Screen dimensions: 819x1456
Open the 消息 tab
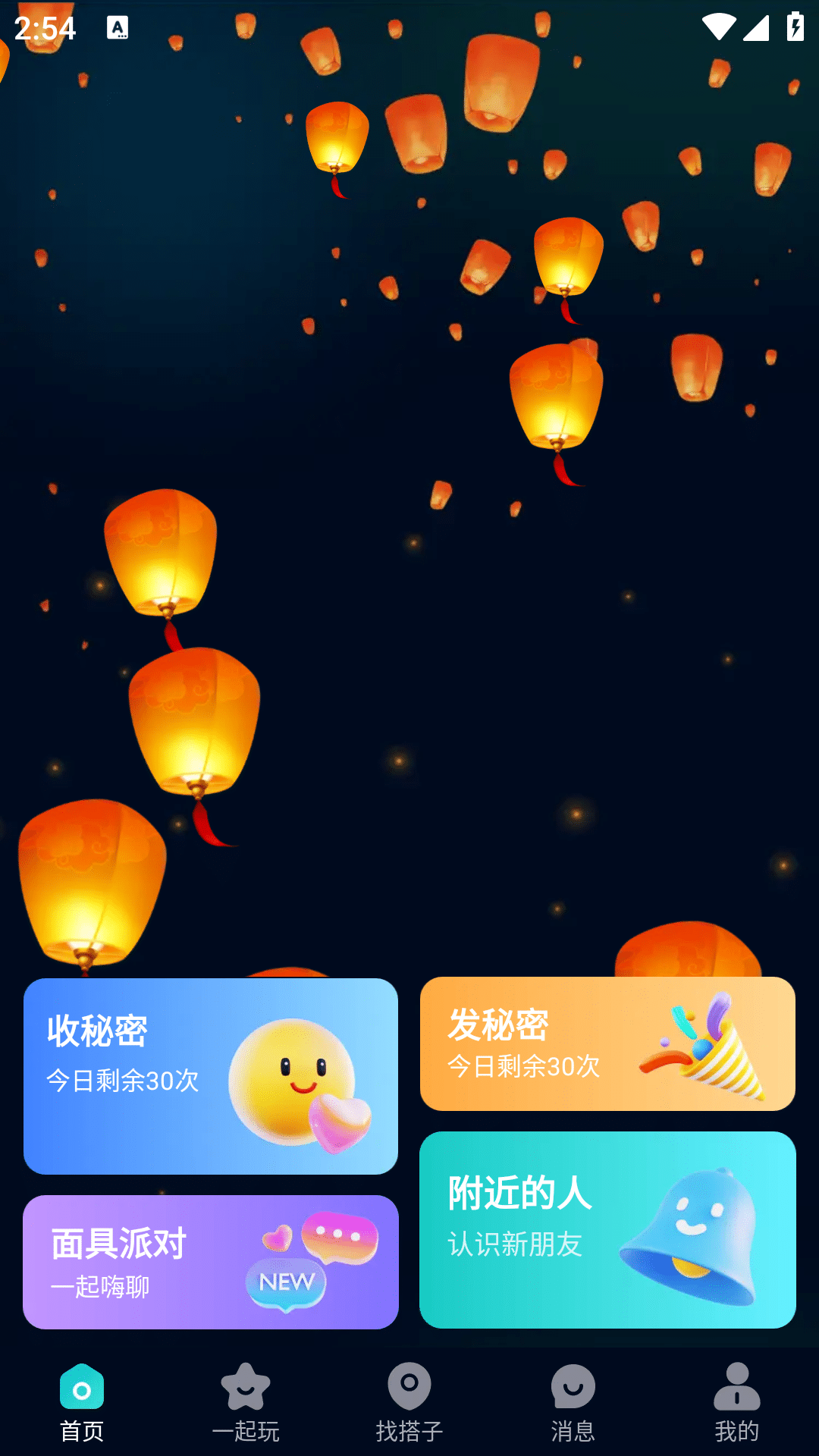573,1403
